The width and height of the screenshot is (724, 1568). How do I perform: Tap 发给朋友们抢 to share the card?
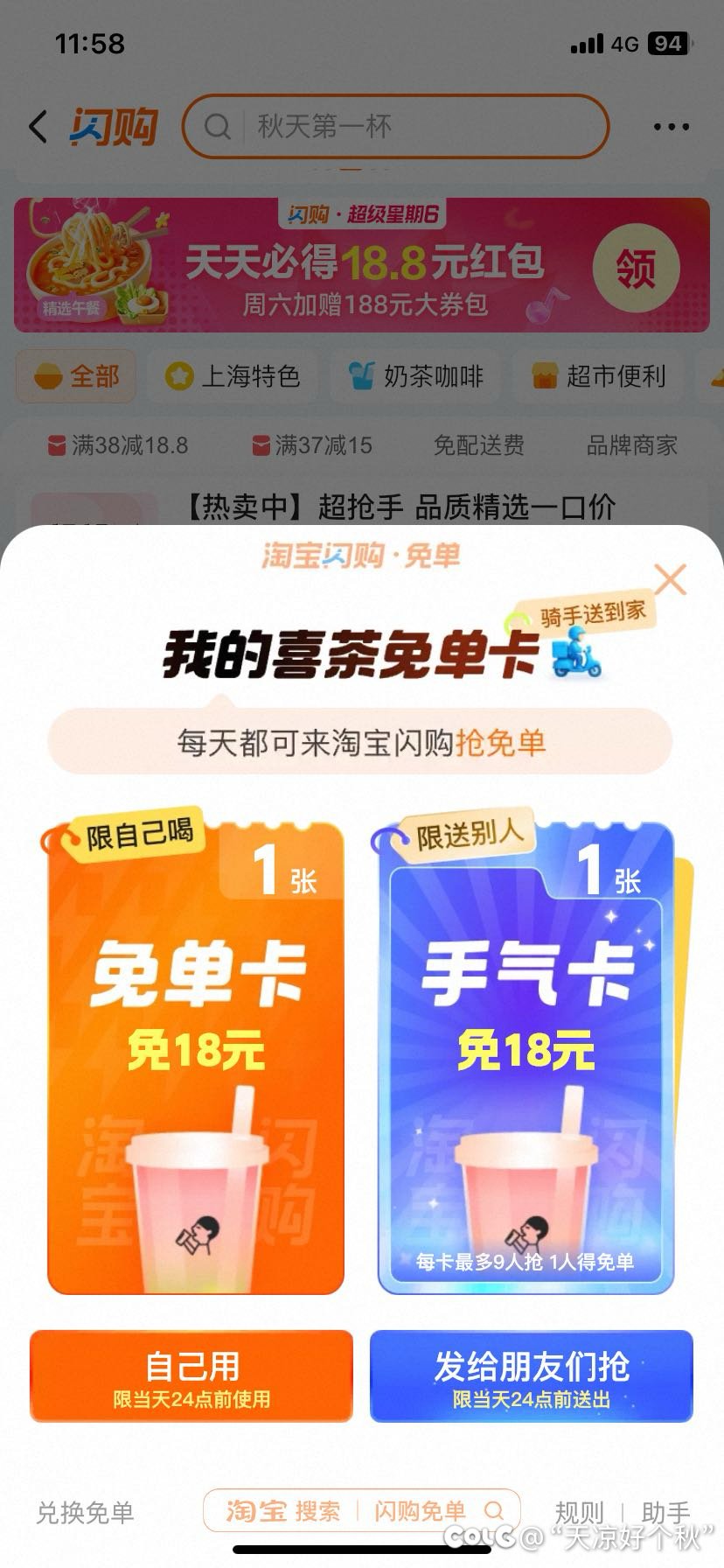(x=531, y=1375)
